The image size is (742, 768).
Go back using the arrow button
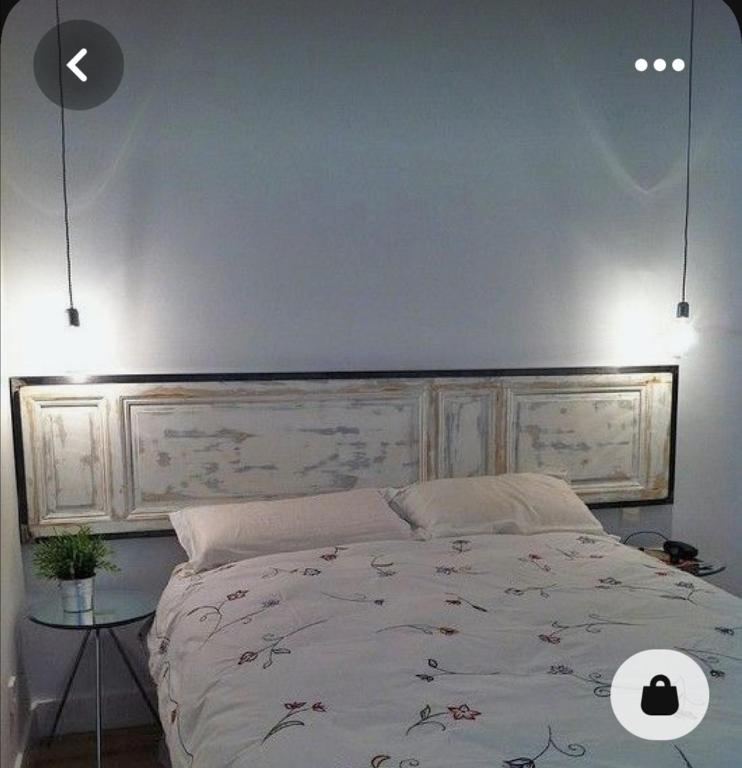pyautogui.click(x=78, y=65)
